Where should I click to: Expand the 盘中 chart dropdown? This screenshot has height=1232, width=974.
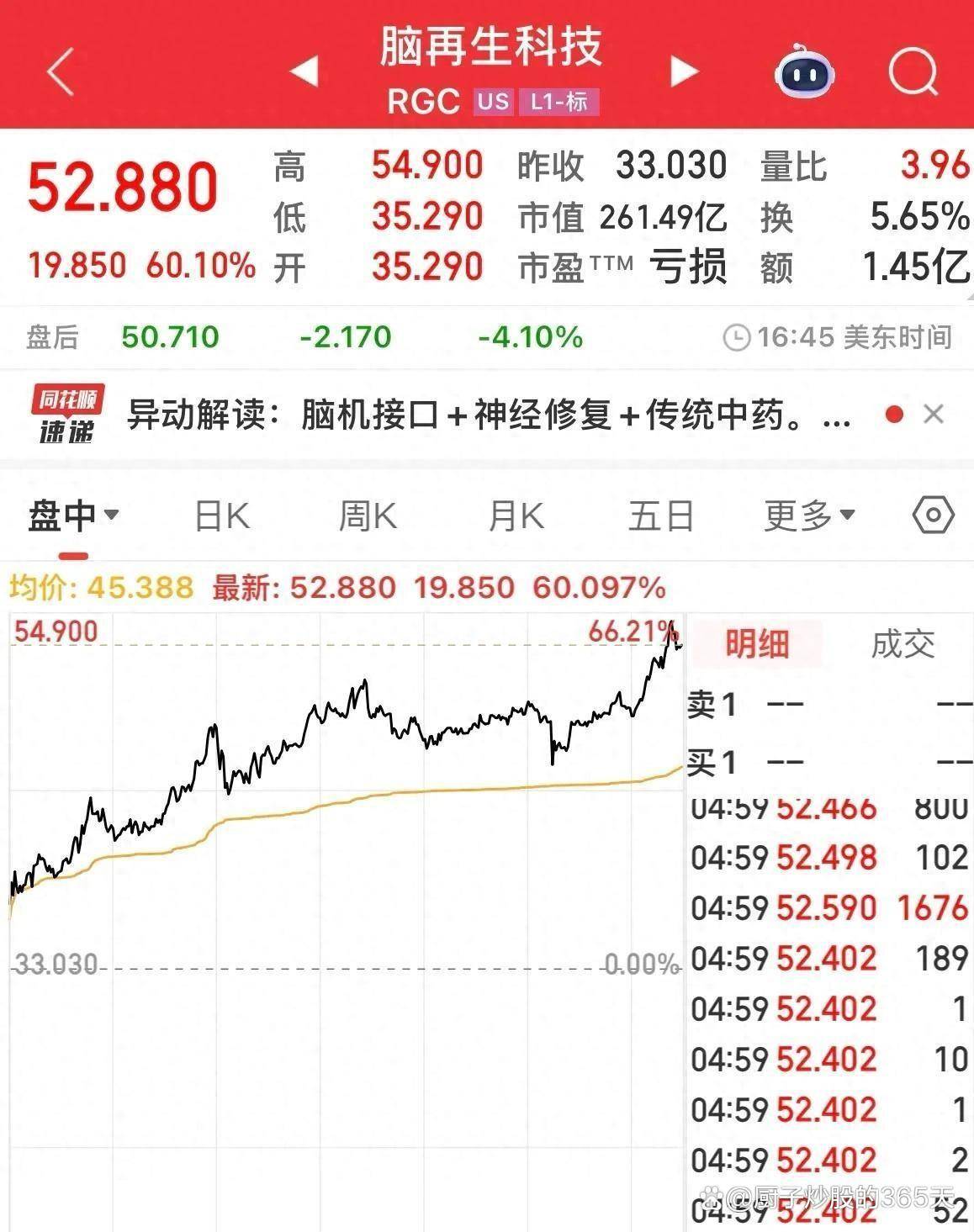click(x=74, y=515)
